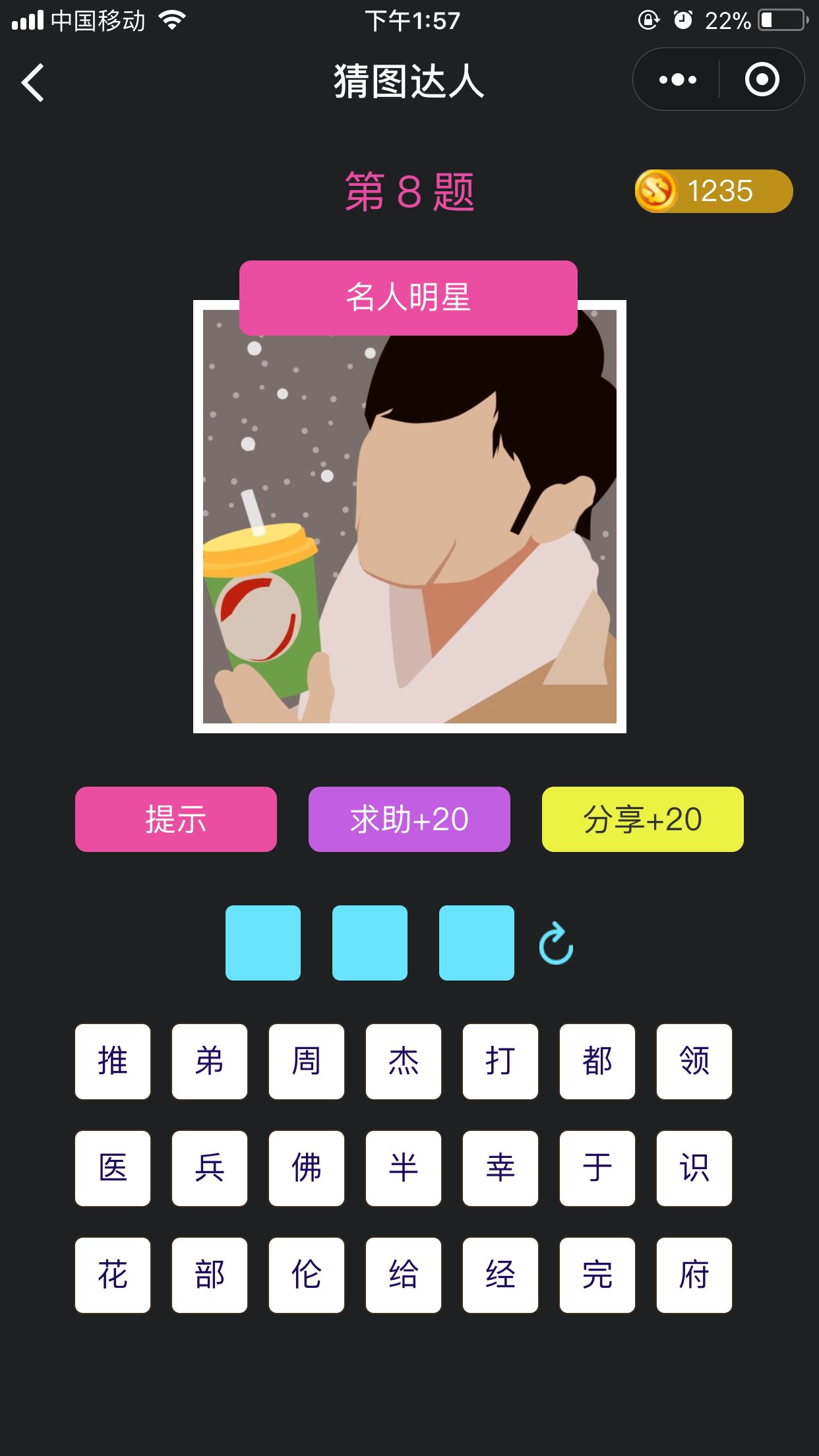Tap the character tile 幸
The image size is (819, 1456).
501,1168
